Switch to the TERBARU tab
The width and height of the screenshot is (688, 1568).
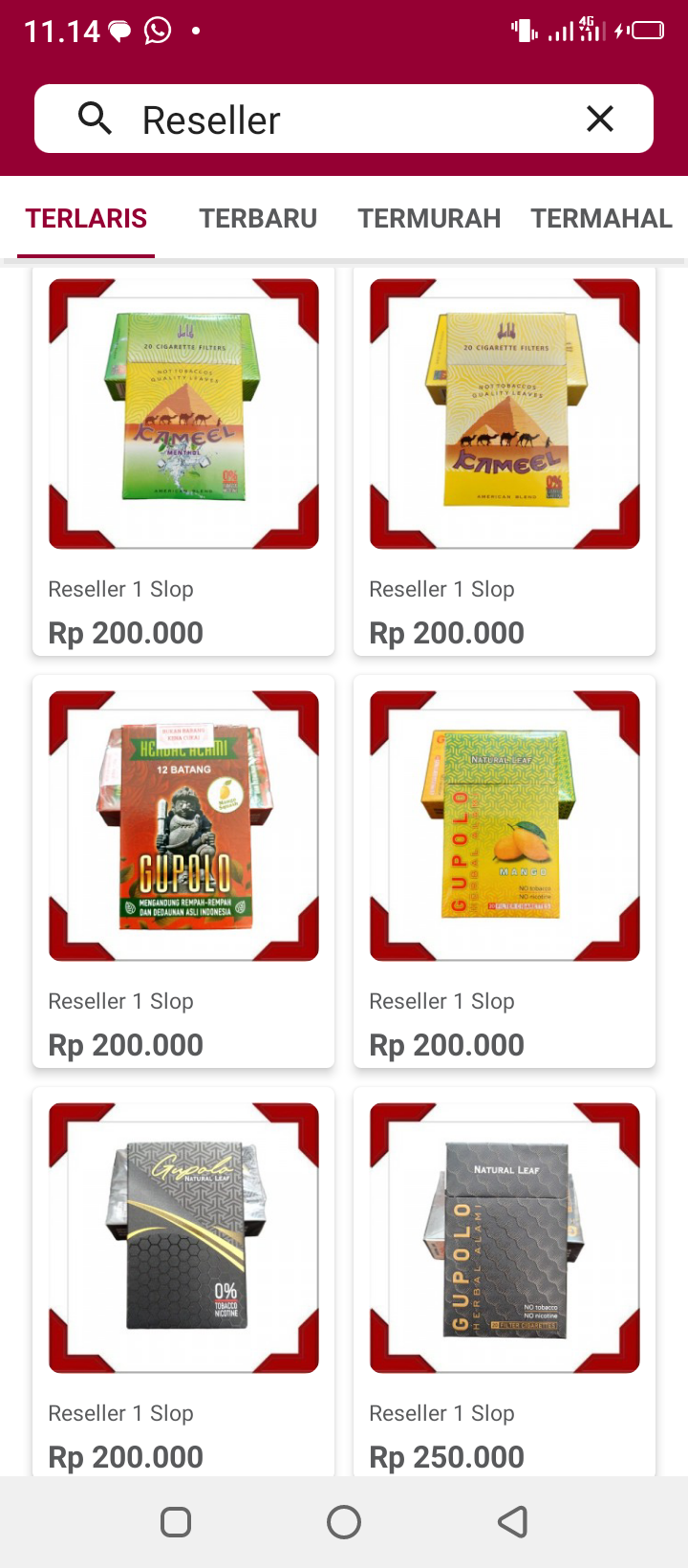[258, 219]
